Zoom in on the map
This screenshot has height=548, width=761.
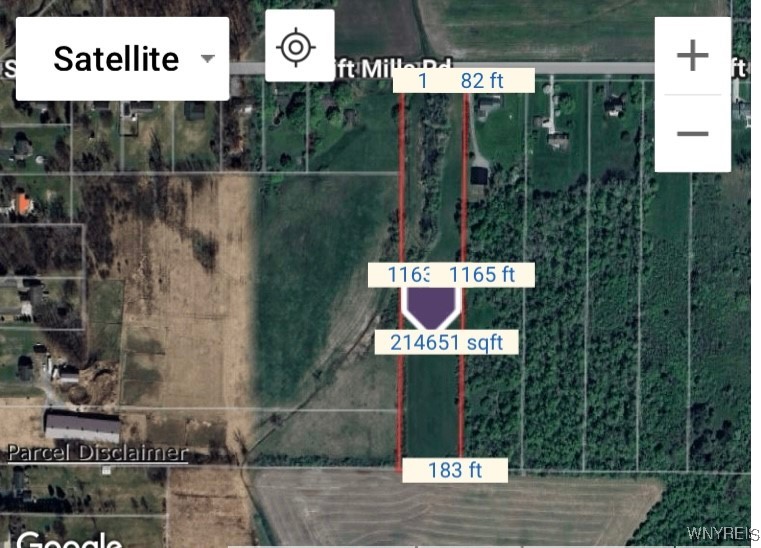click(x=692, y=55)
